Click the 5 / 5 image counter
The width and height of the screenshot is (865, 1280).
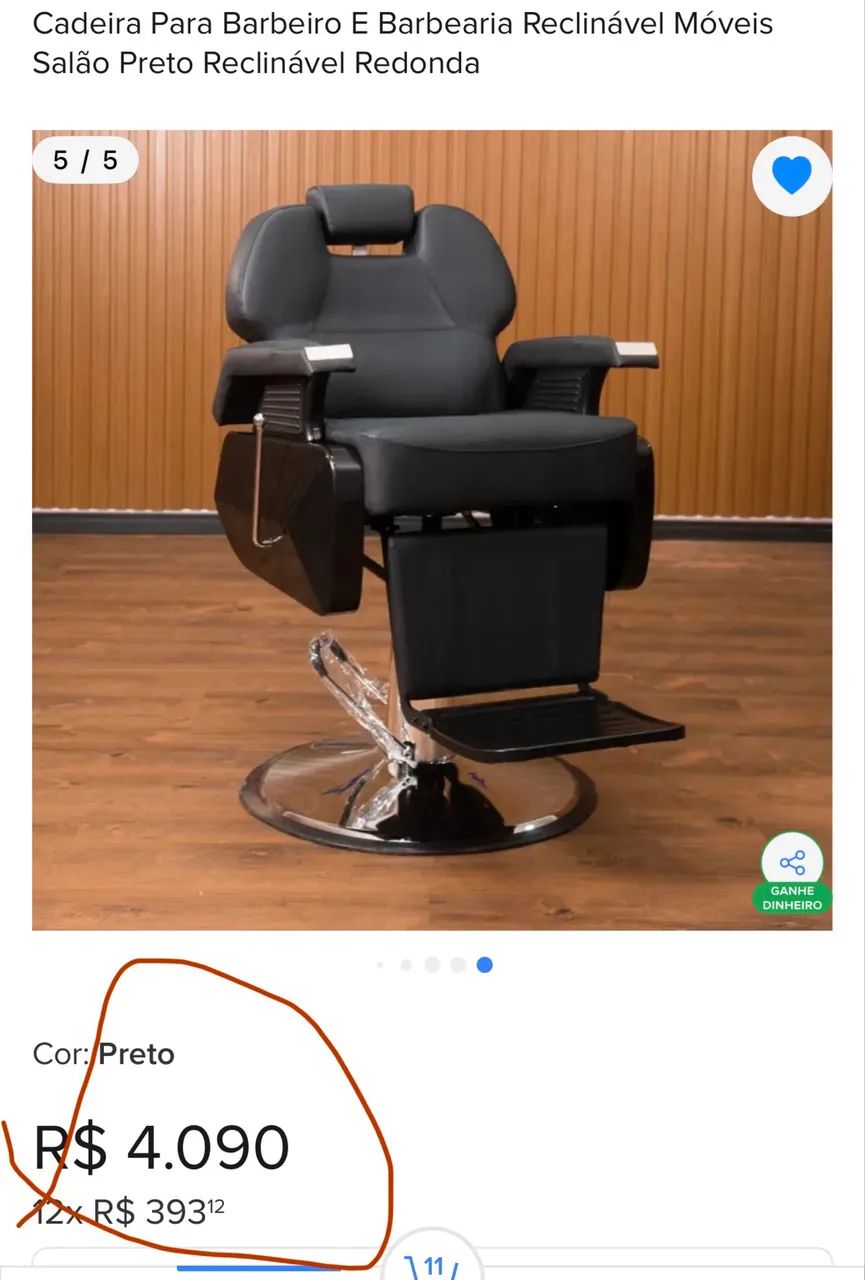[x=84, y=159]
